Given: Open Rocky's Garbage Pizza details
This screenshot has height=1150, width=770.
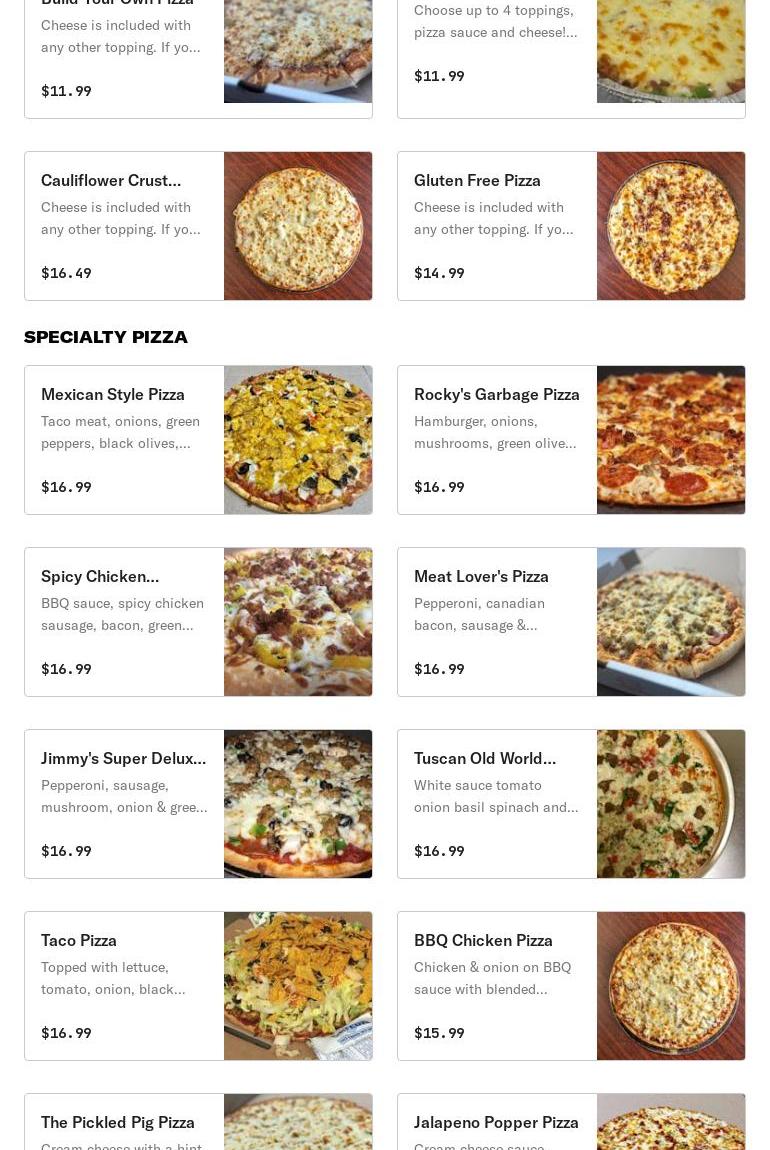Looking at the screenshot, I should point(571,440).
